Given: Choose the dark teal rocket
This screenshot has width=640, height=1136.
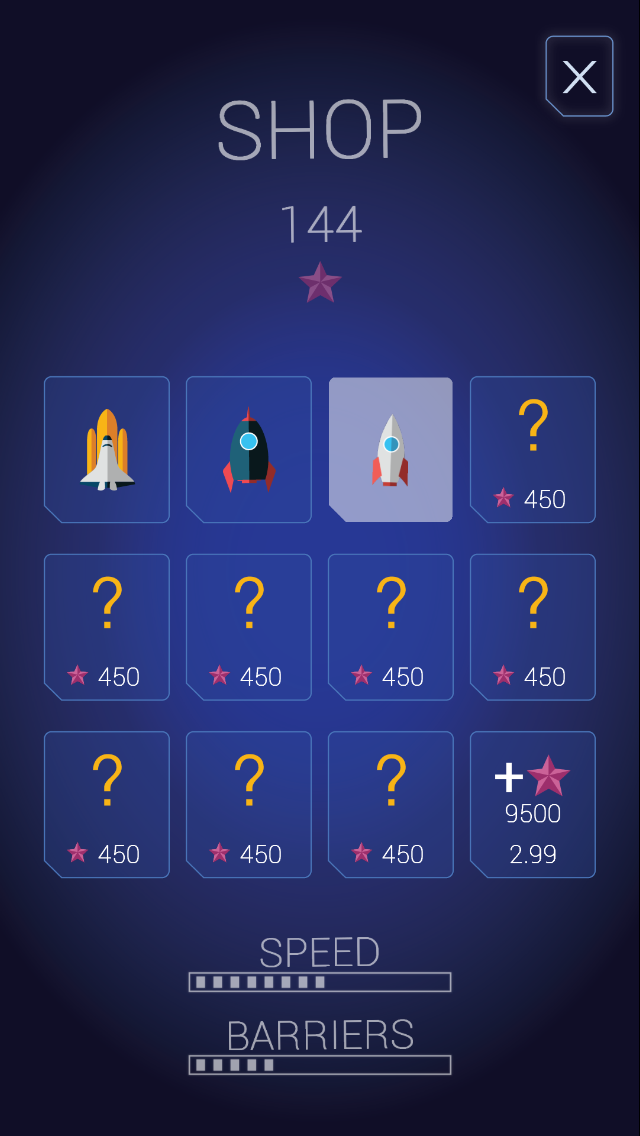Looking at the screenshot, I should pyautogui.click(x=249, y=450).
